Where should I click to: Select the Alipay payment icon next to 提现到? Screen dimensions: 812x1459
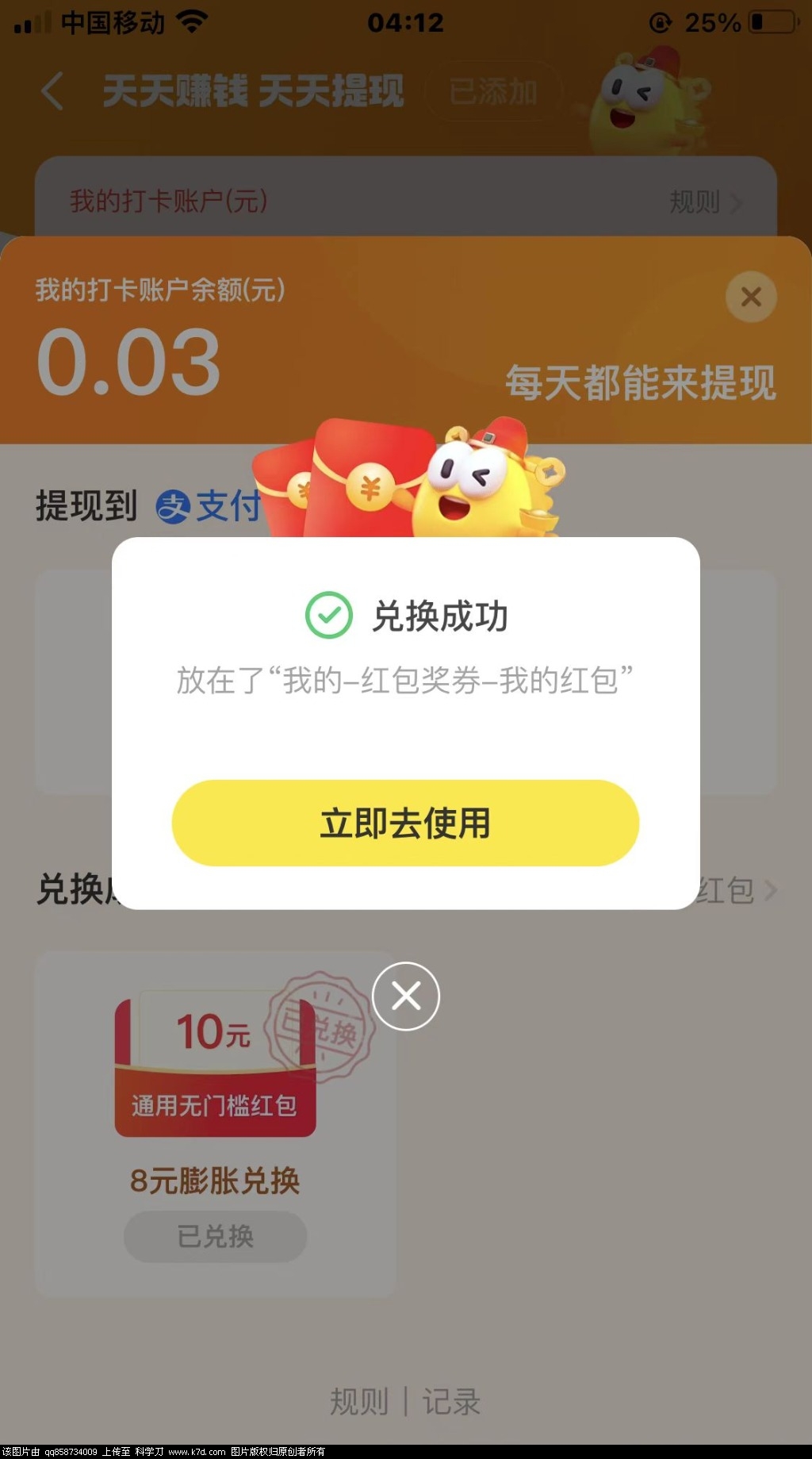point(176,508)
